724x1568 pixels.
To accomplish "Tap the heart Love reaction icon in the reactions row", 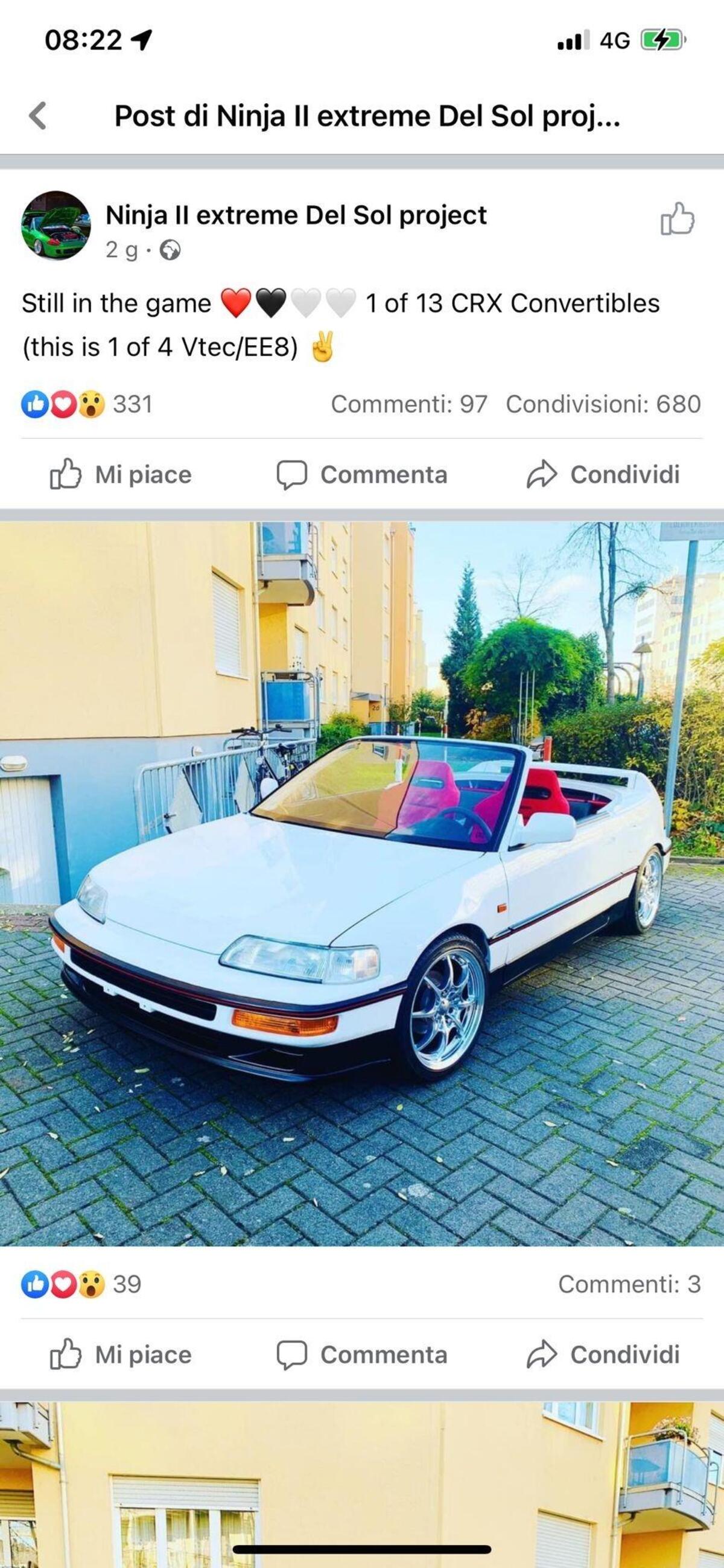I will pos(63,403).
